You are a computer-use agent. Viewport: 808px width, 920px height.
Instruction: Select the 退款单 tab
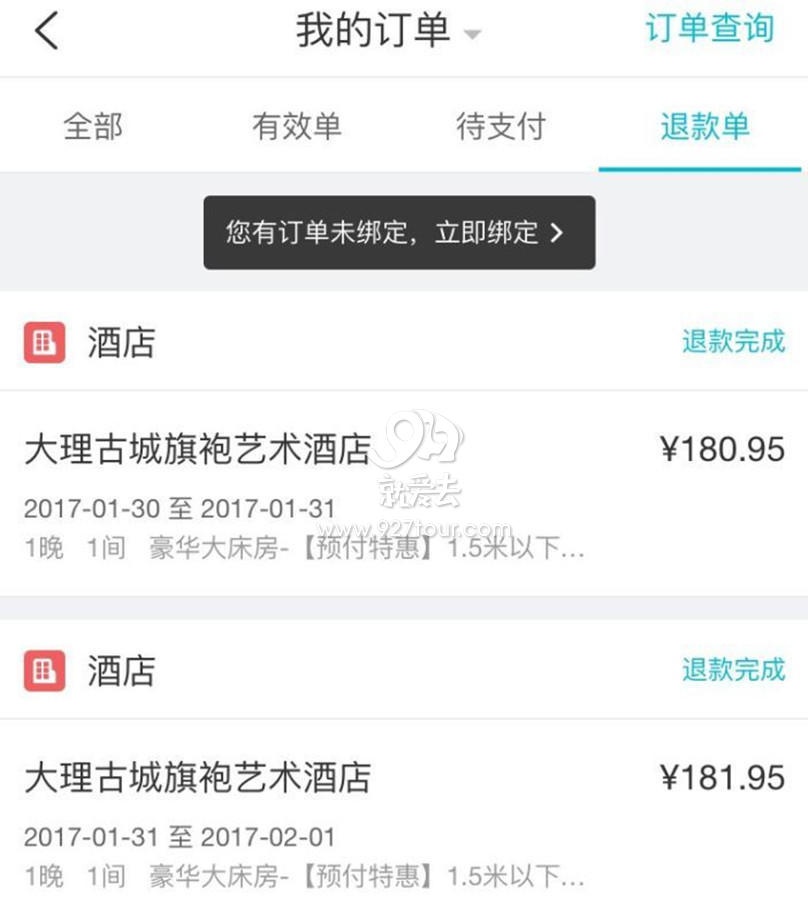coord(704,127)
